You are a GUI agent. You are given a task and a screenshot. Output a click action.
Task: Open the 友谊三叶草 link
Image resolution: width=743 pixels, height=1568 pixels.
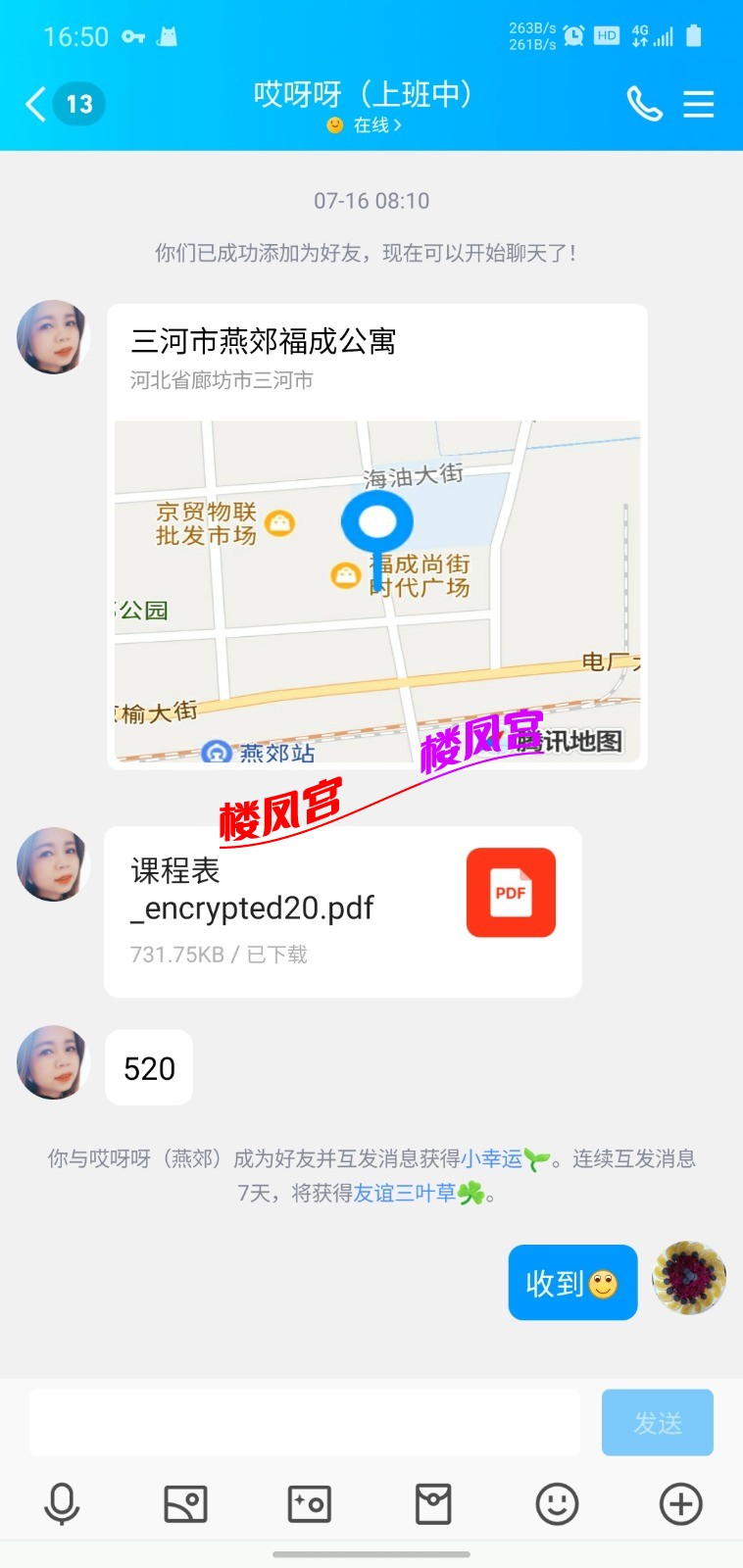coord(405,1195)
